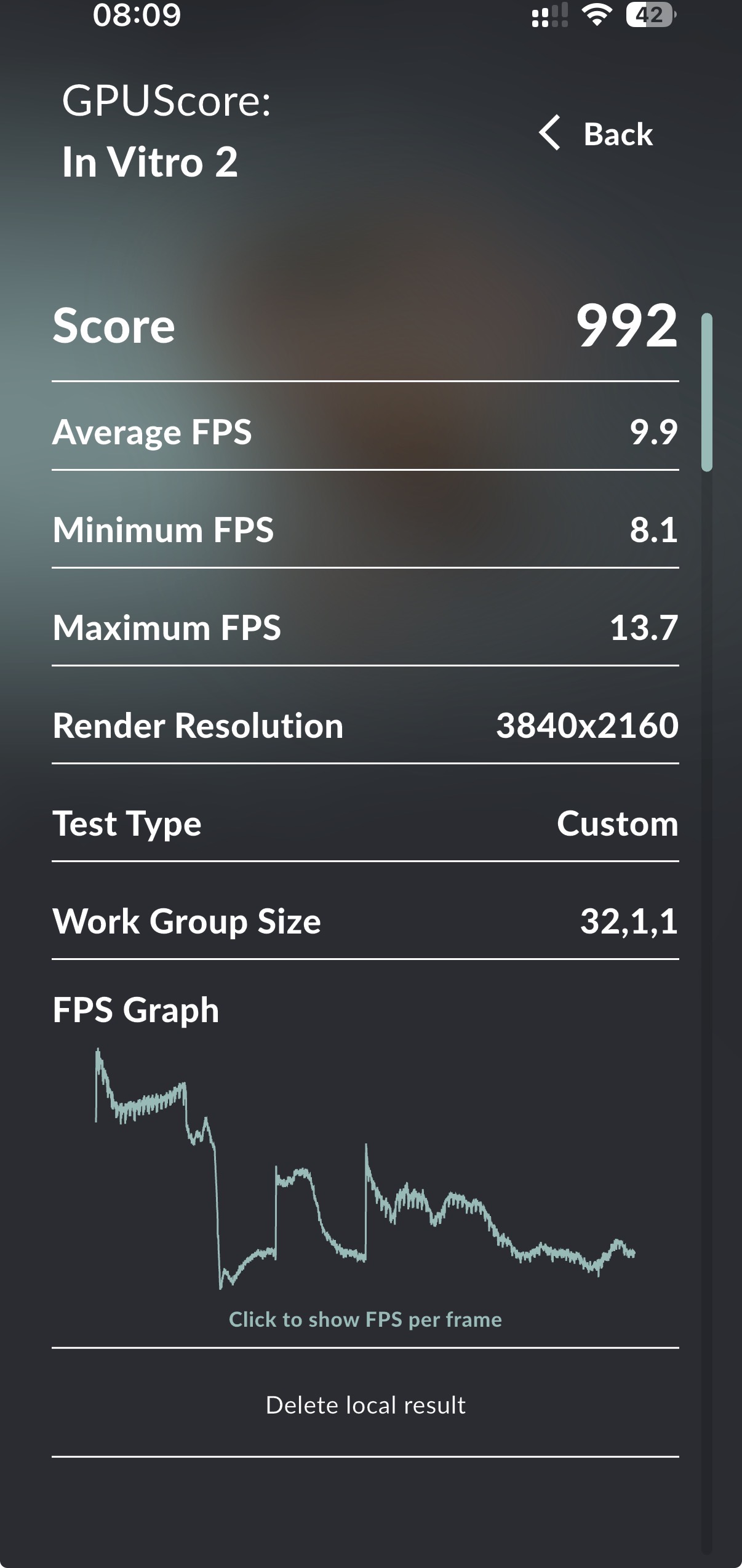Tap Delete local result
This screenshot has height=1568, width=742.
click(365, 1405)
